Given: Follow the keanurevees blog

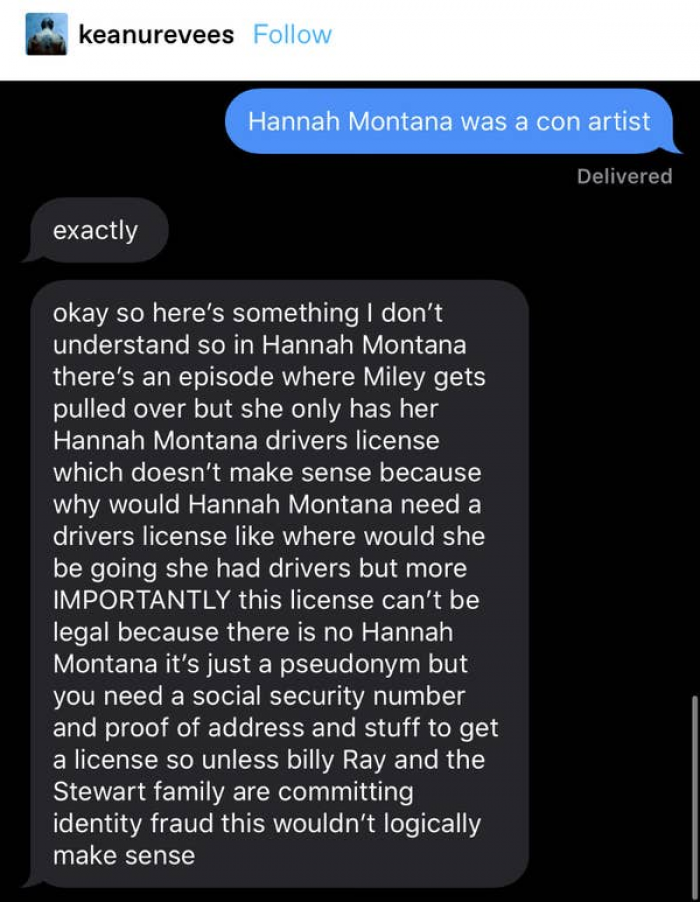Looking at the screenshot, I should pos(292,35).
